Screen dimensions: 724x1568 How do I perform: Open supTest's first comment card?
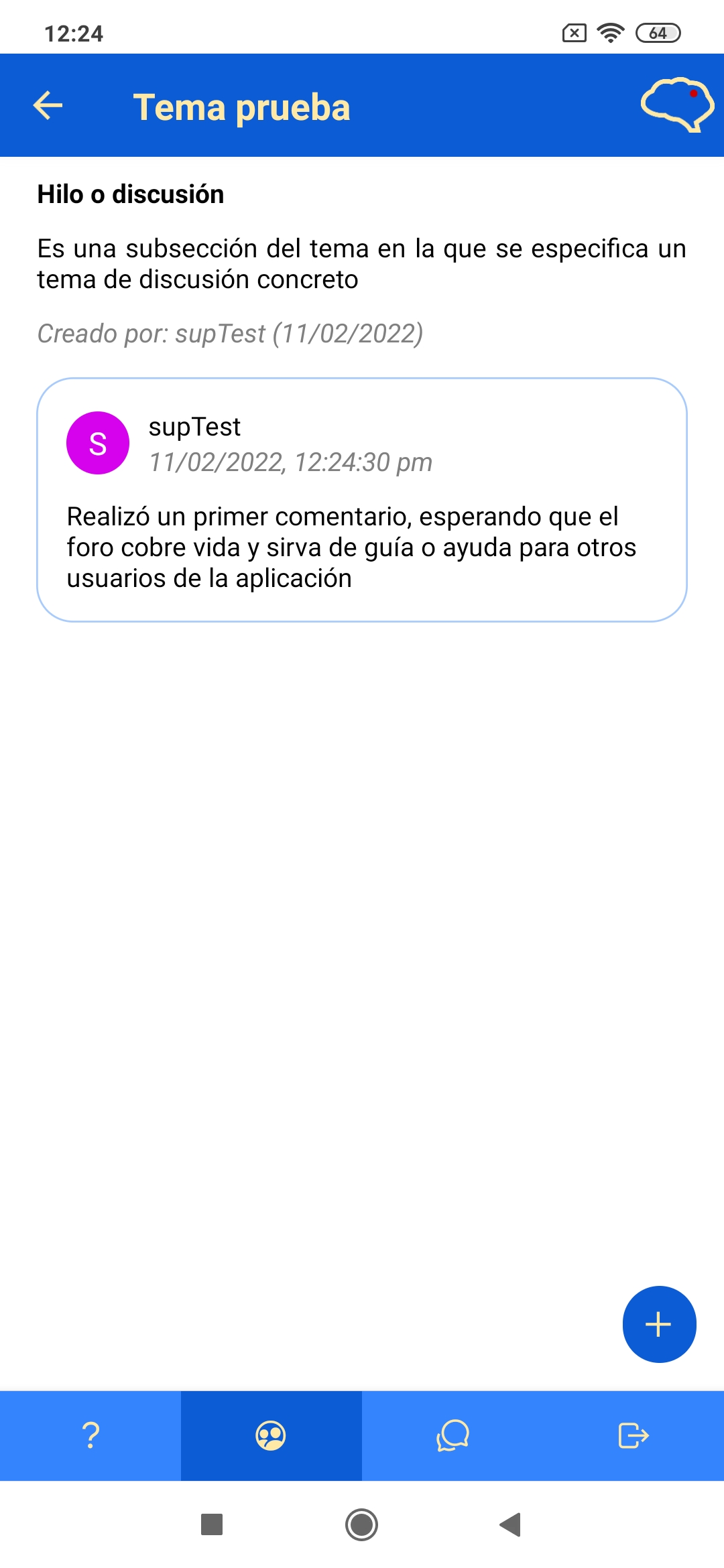pyautogui.click(x=362, y=500)
